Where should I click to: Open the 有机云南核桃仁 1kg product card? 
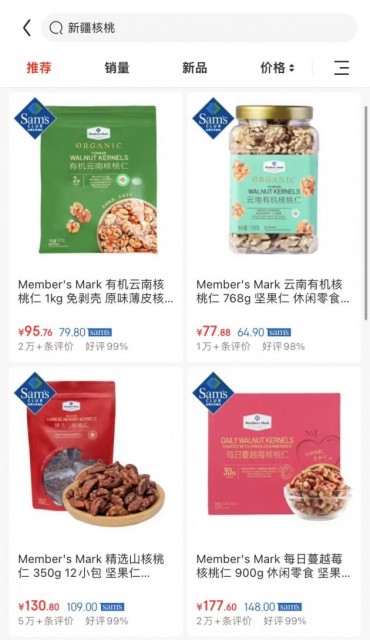(x=96, y=227)
